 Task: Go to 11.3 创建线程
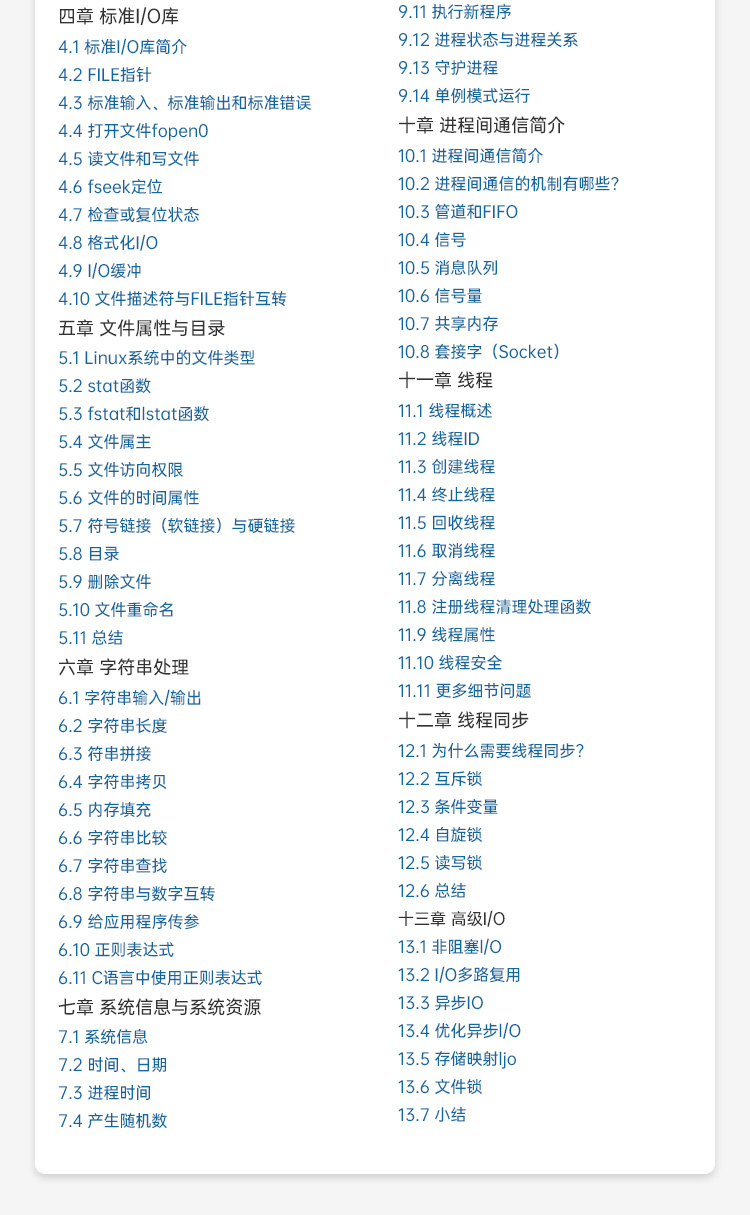pyautogui.click(x=447, y=467)
